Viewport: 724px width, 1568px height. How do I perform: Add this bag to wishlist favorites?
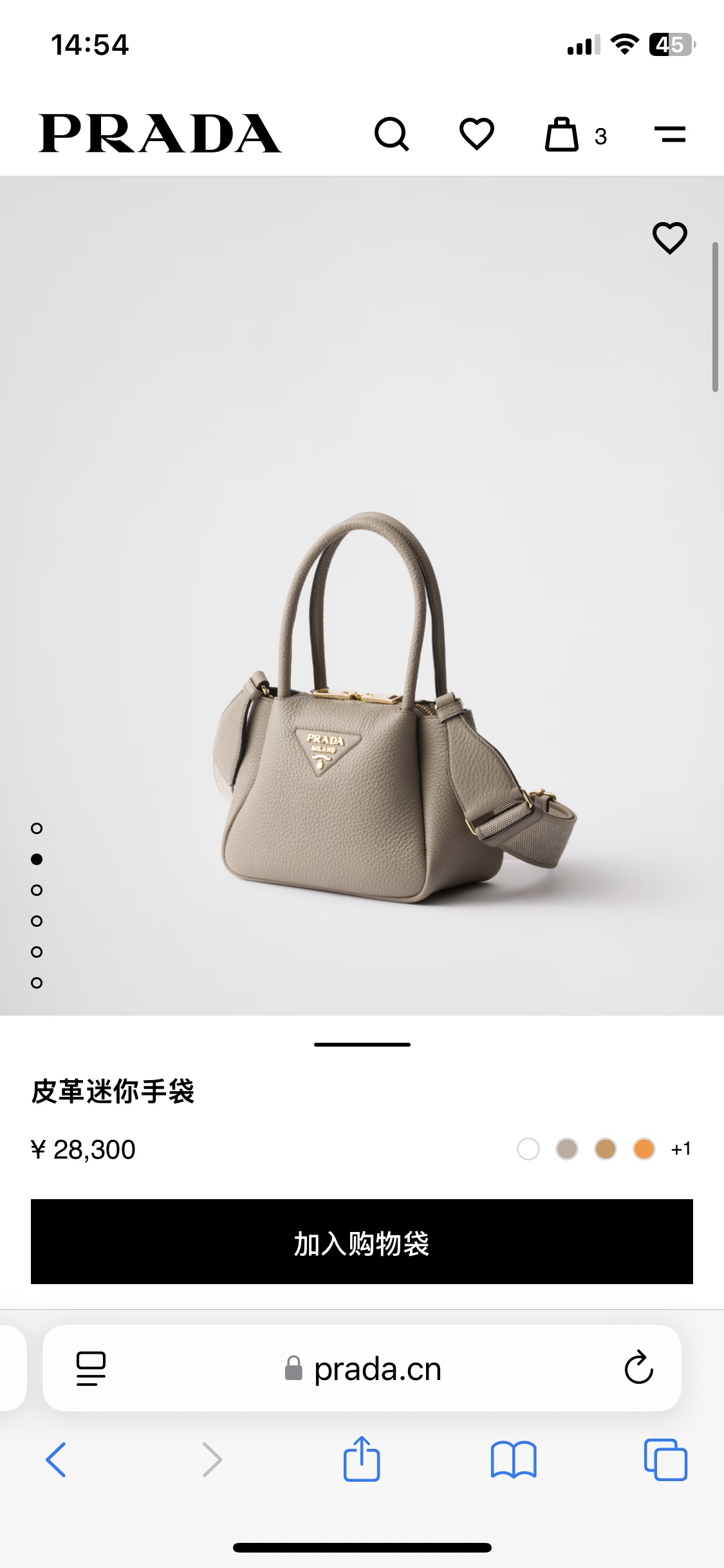pos(670,238)
